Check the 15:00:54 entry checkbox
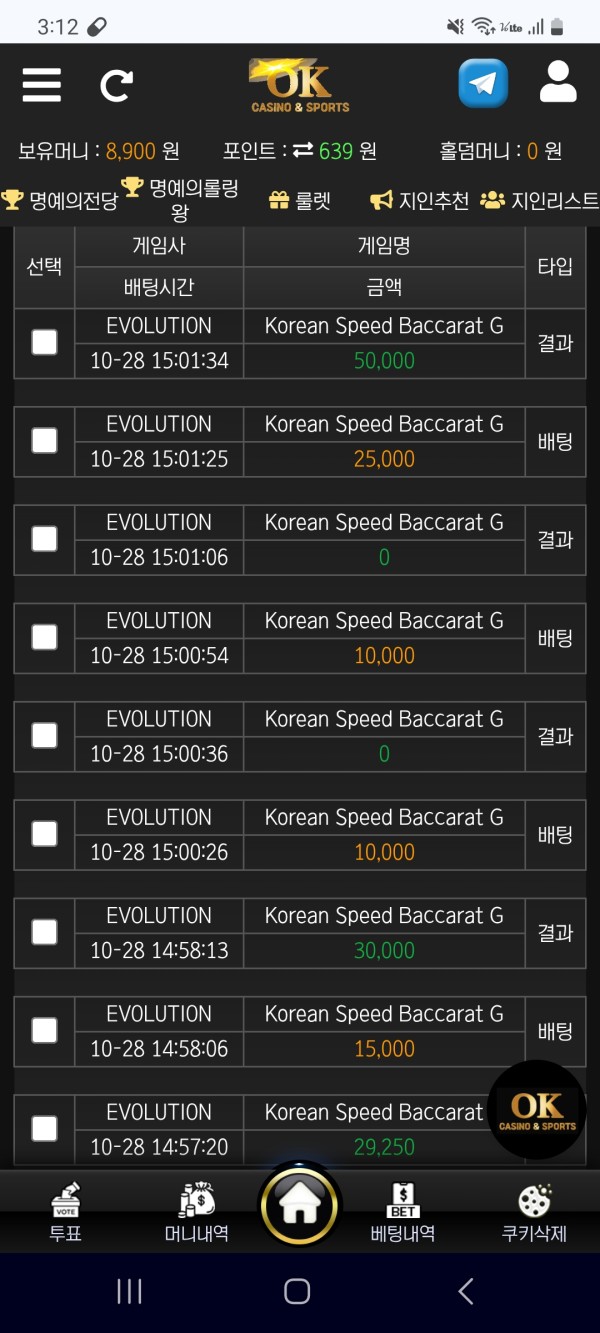 (44, 637)
